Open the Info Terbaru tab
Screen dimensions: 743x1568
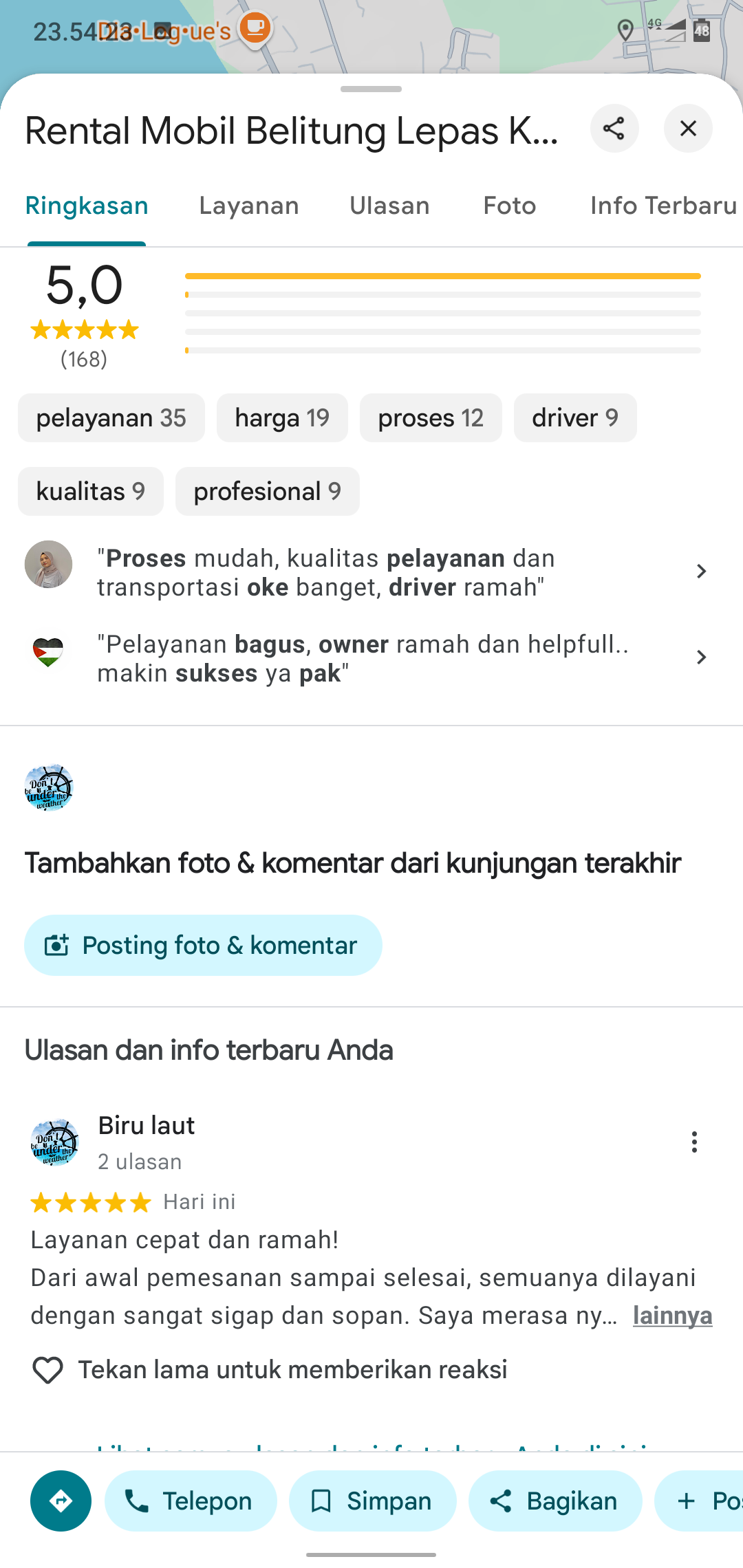[x=664, y=206]
